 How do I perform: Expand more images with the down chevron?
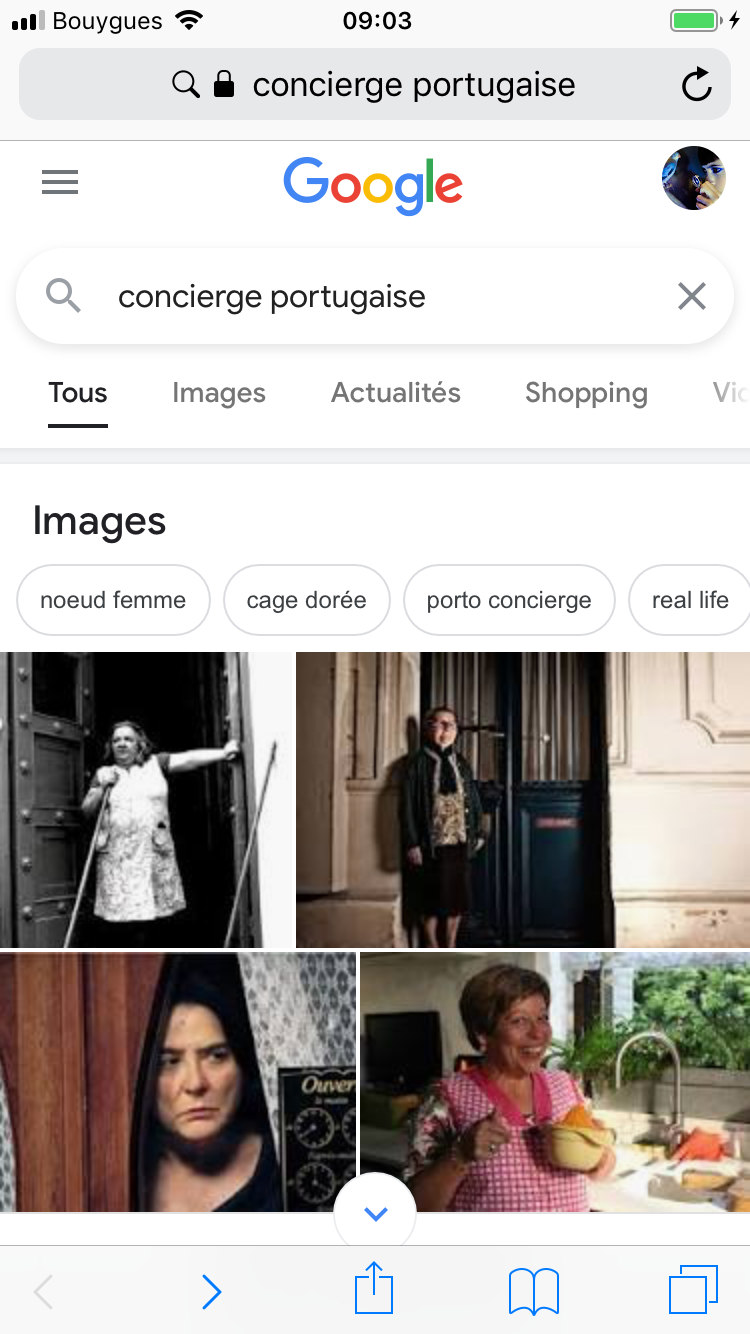pos(375,1213)
